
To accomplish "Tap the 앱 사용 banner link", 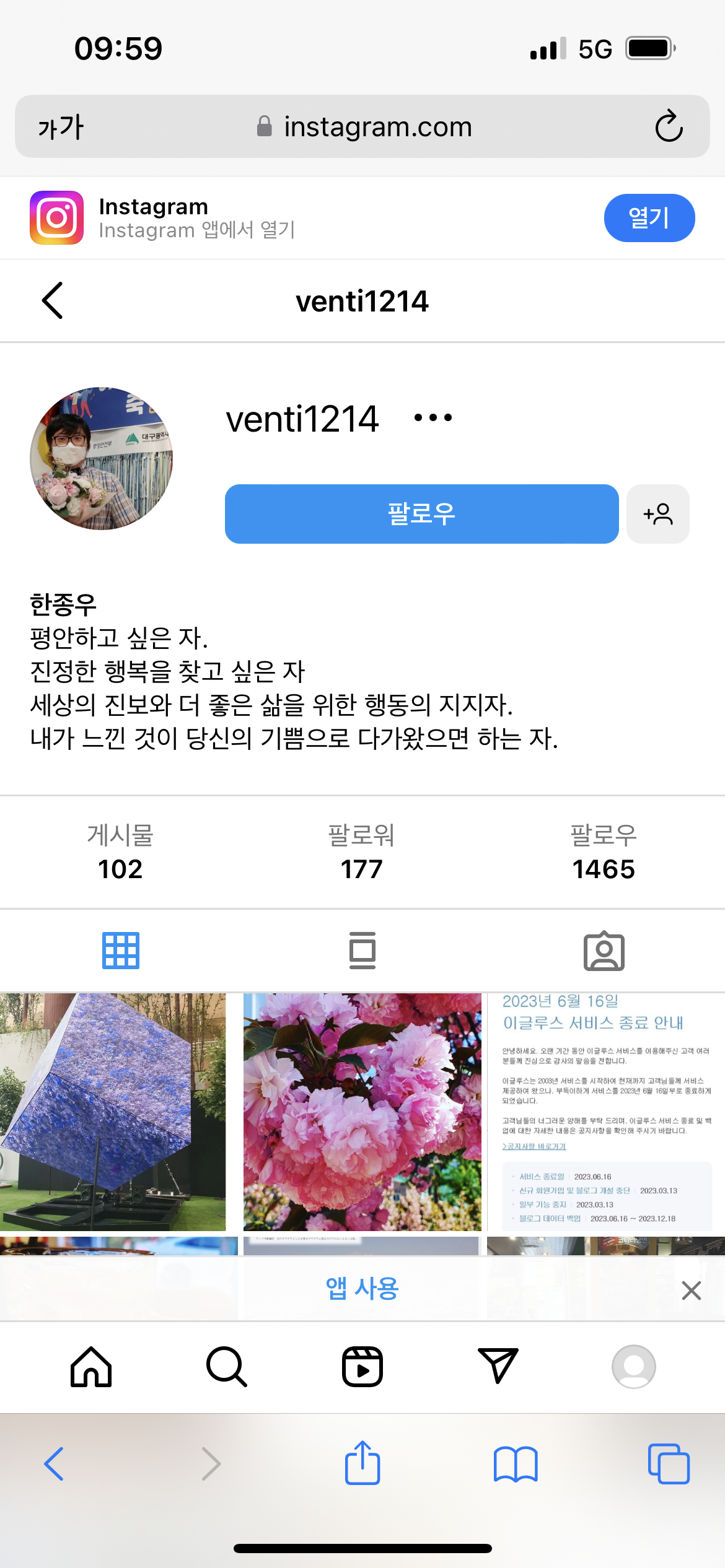I will pyautogui.click(x=362, y=1289).
